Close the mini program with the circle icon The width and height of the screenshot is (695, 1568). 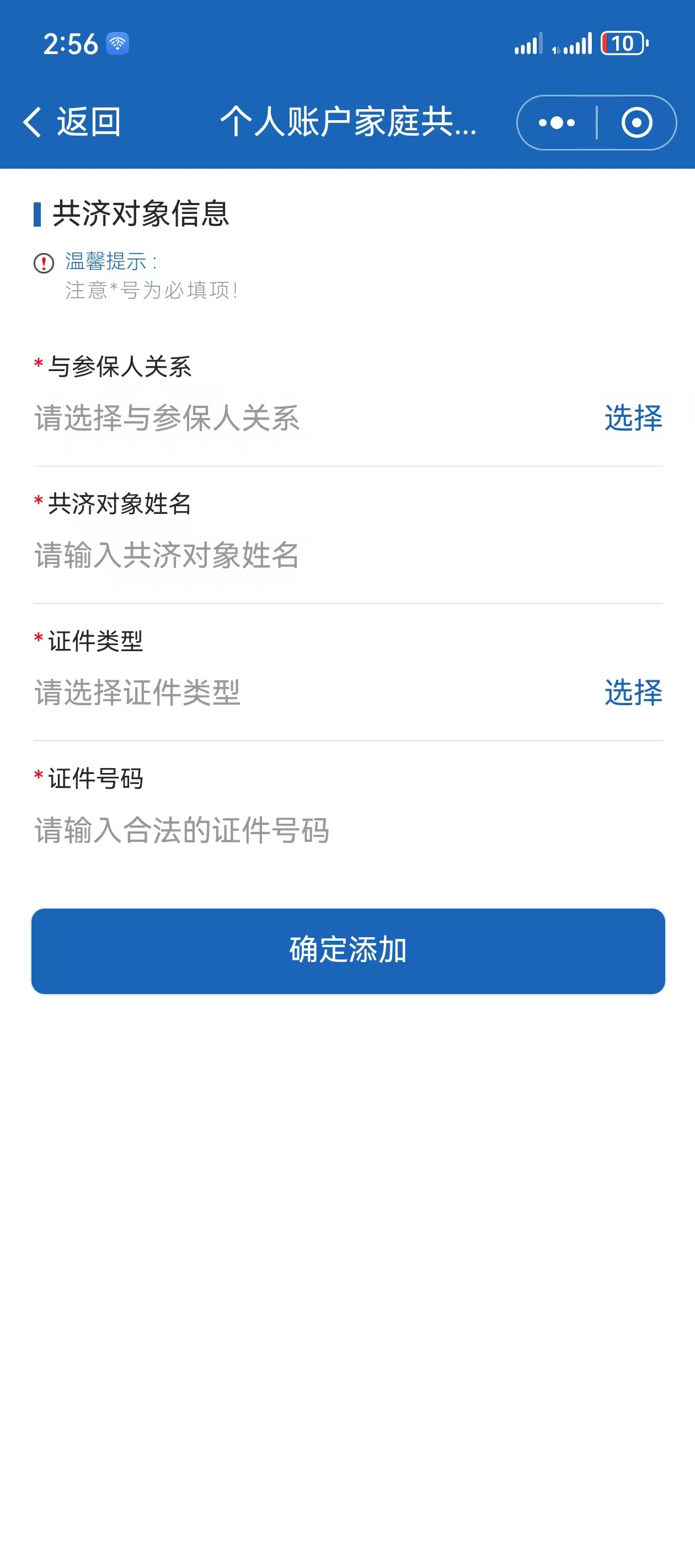637,122
